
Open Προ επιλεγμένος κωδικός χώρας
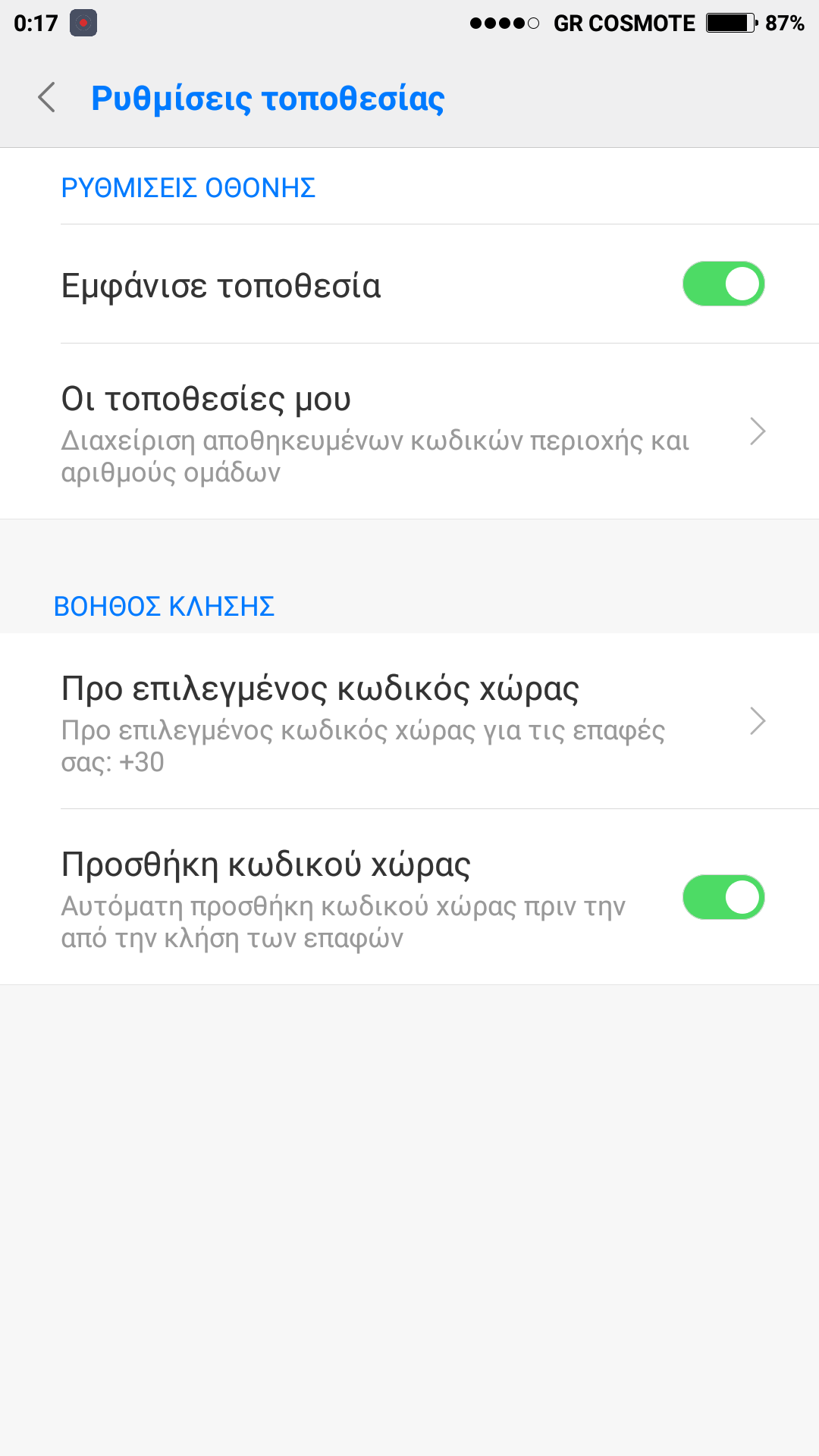pyautogui.click(x=409, y=721)
